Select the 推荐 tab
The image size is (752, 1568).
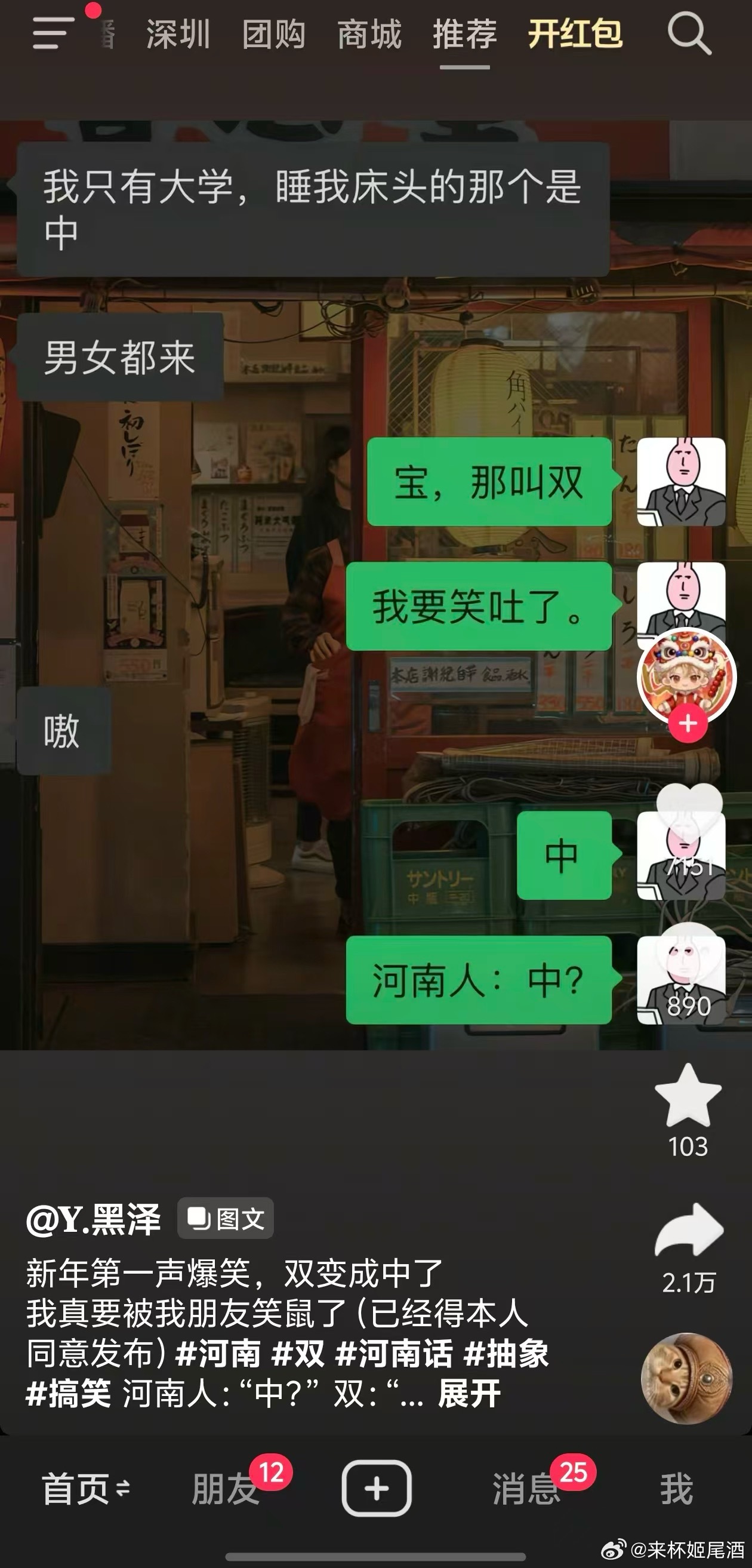point(465,34)
